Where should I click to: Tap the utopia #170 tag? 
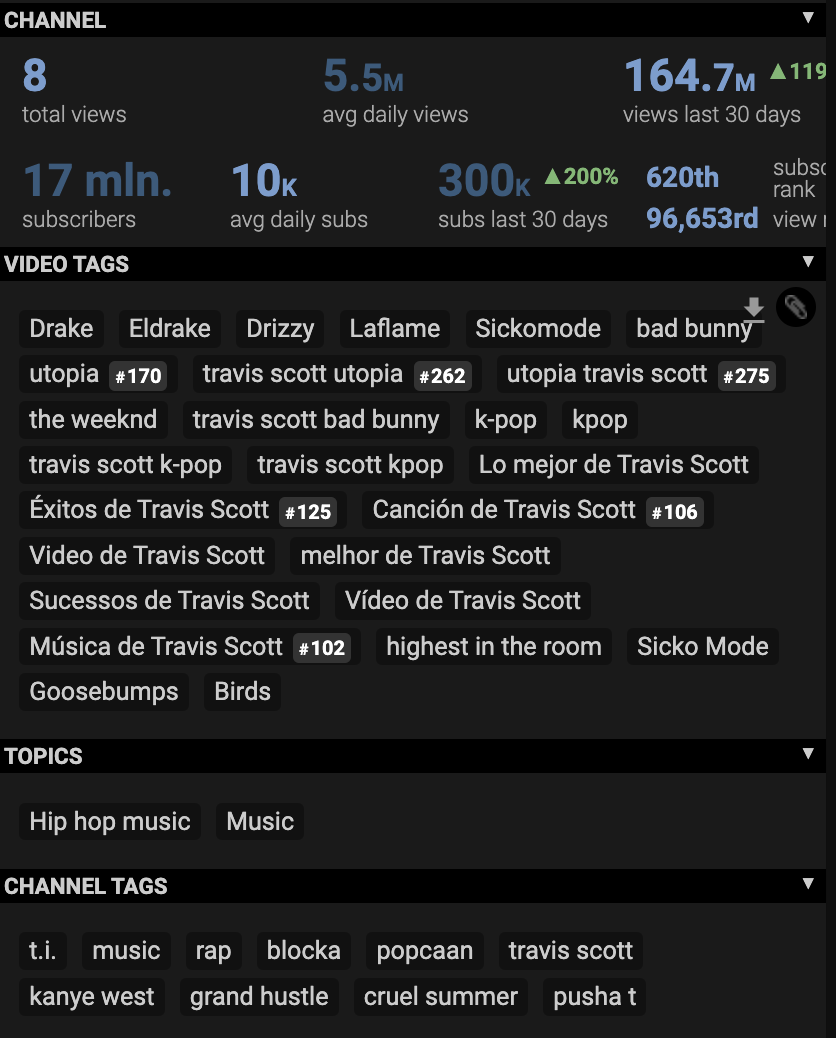click(98, 375)
